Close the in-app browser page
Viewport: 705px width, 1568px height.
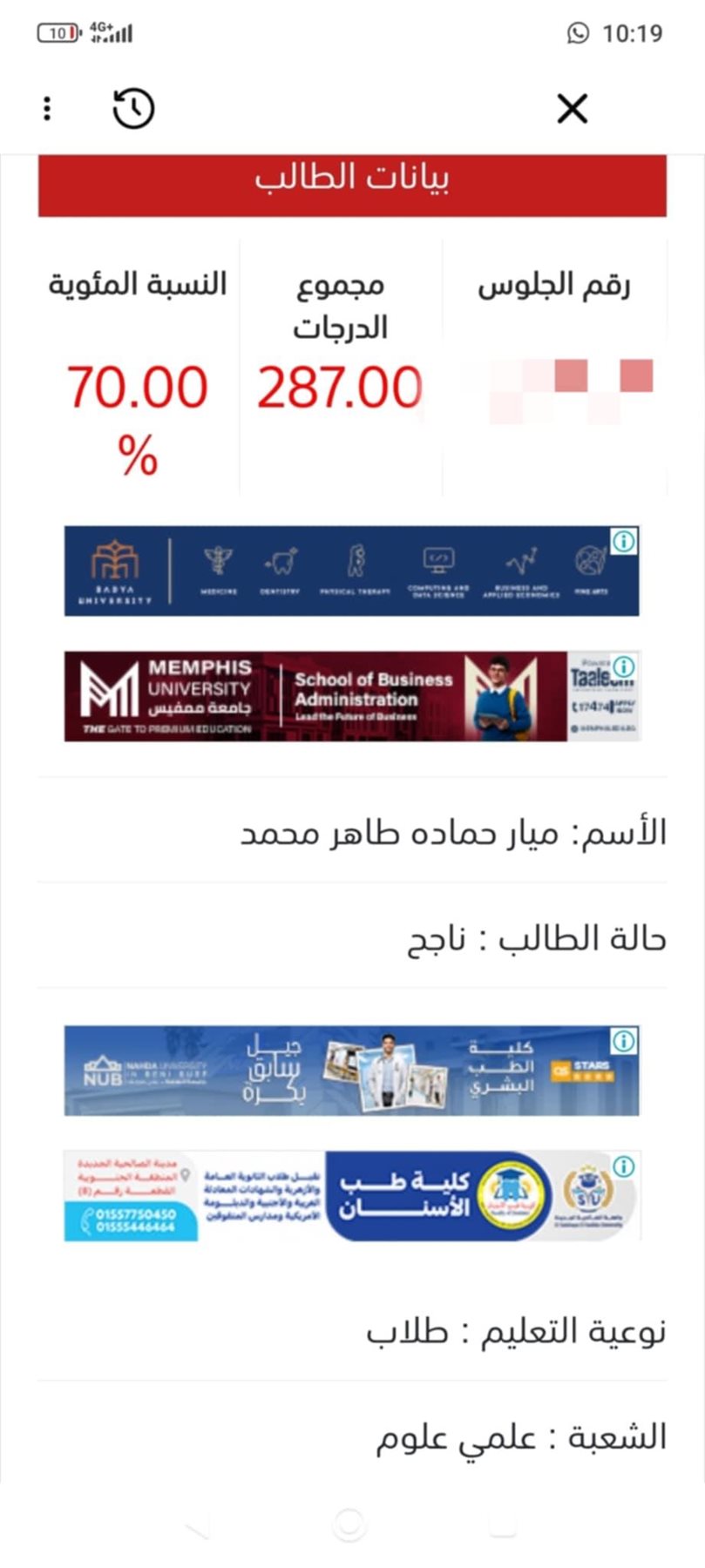tap(573, 109)
